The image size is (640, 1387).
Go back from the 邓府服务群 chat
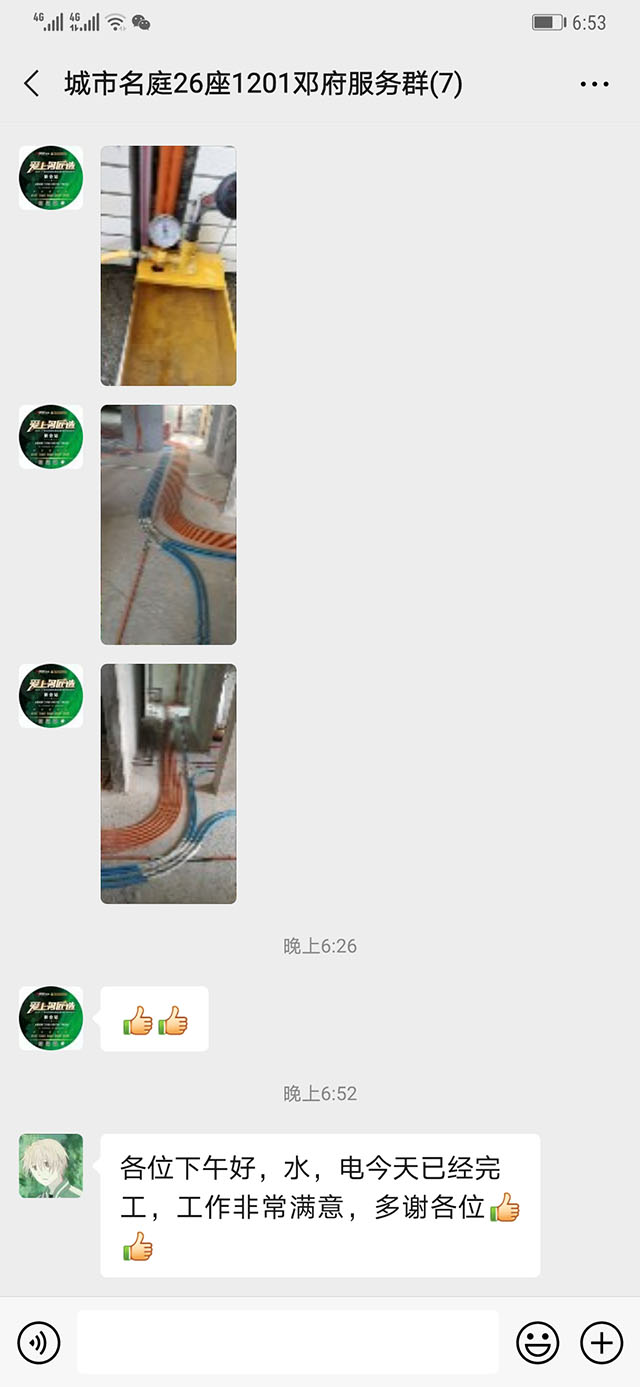pos(32,84)
